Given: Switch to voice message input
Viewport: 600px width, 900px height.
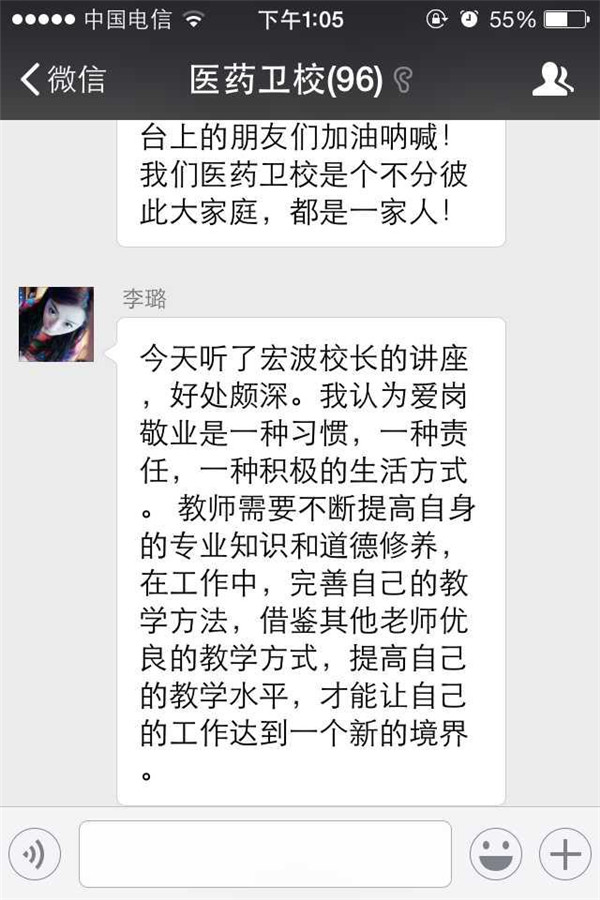Looking at the screenshot, I should [35, 854].
